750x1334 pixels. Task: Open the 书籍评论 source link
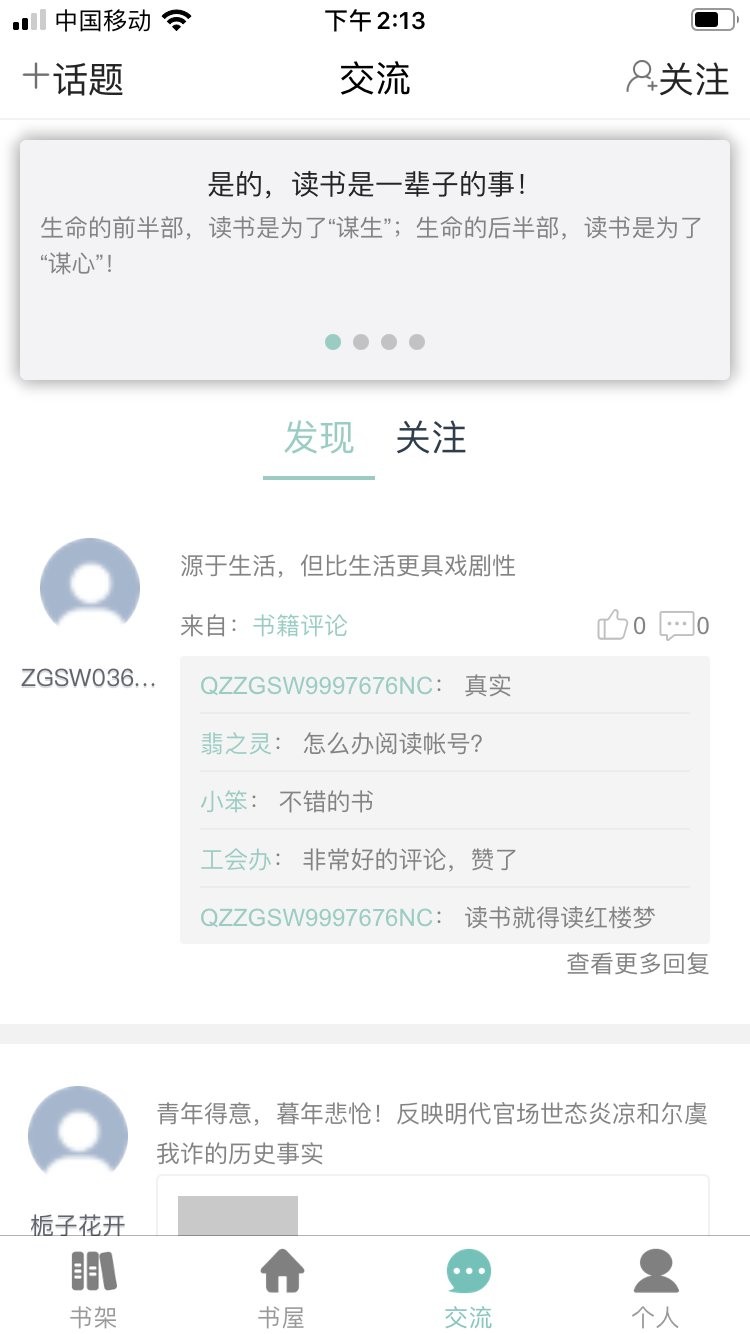(300, 626)
